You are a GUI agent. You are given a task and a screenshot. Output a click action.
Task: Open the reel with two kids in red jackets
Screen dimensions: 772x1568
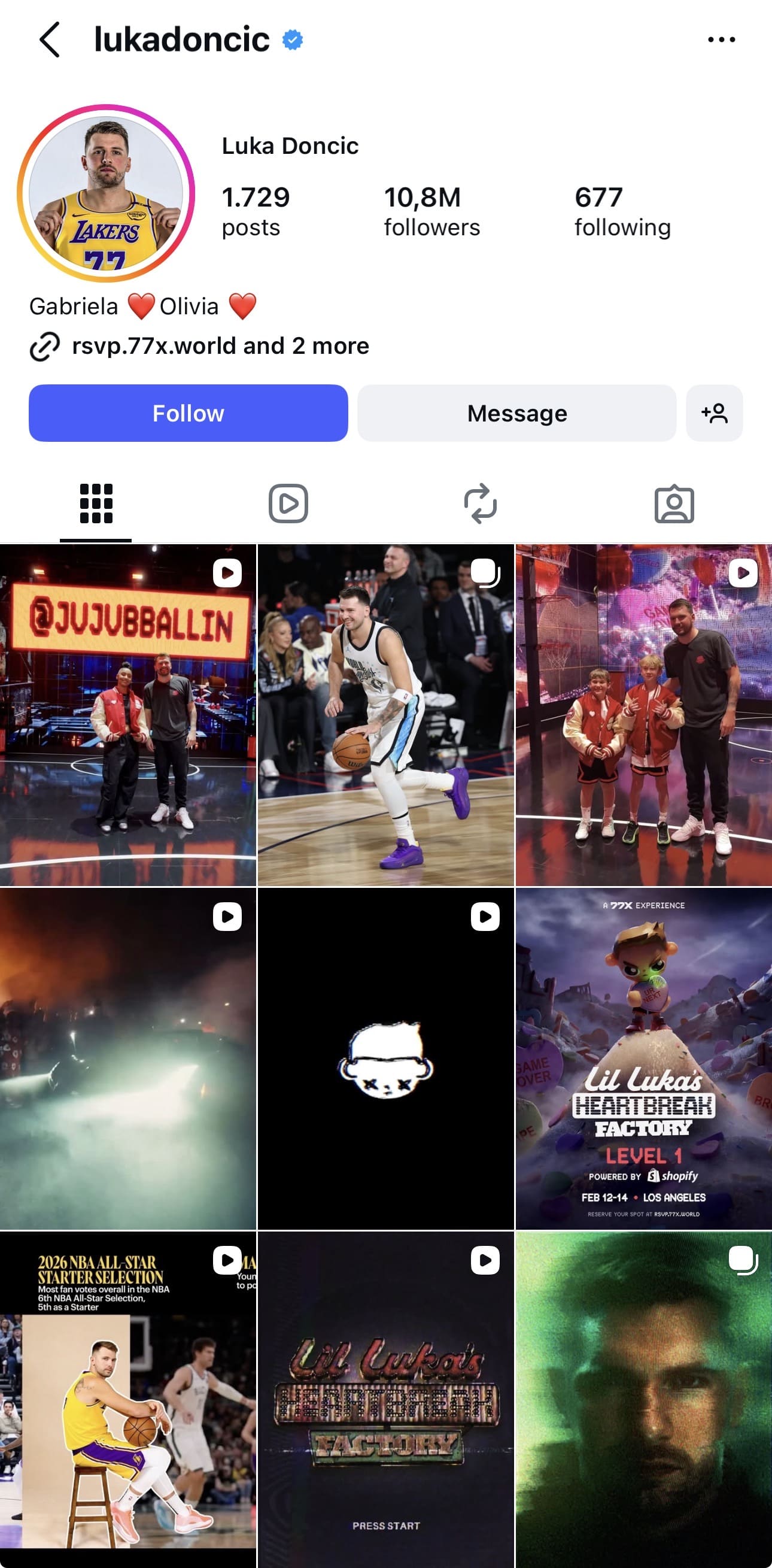pyautogui.click(x=644, y=715)
